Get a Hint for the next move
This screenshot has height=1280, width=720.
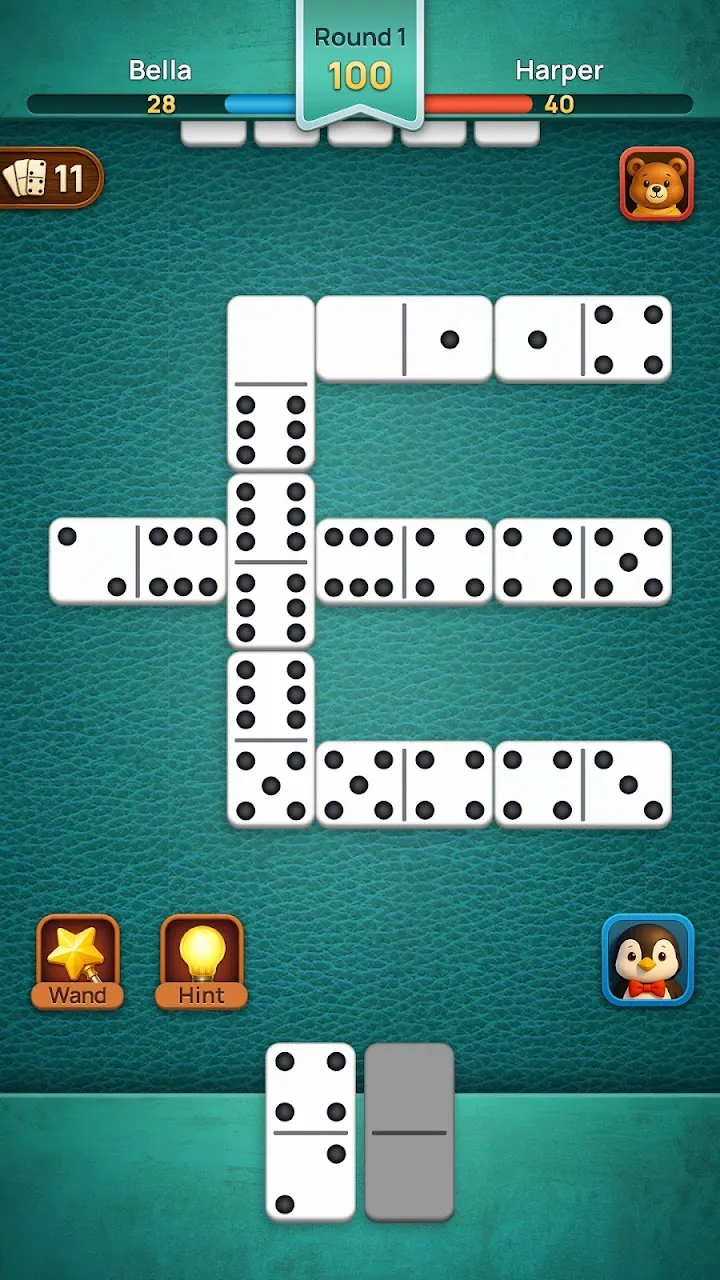click(x=201, y=960)
